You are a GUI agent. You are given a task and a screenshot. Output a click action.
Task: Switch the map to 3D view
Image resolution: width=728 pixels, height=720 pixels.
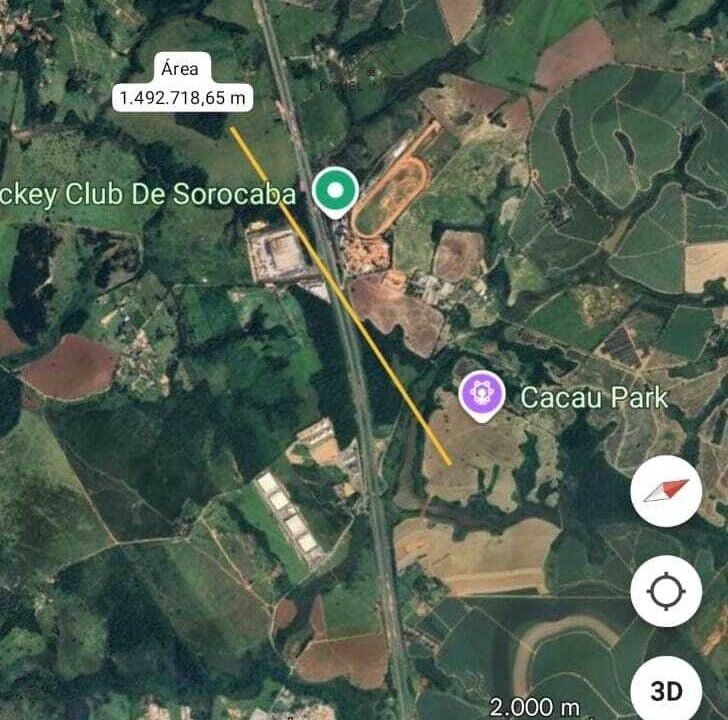pos(666,689)
